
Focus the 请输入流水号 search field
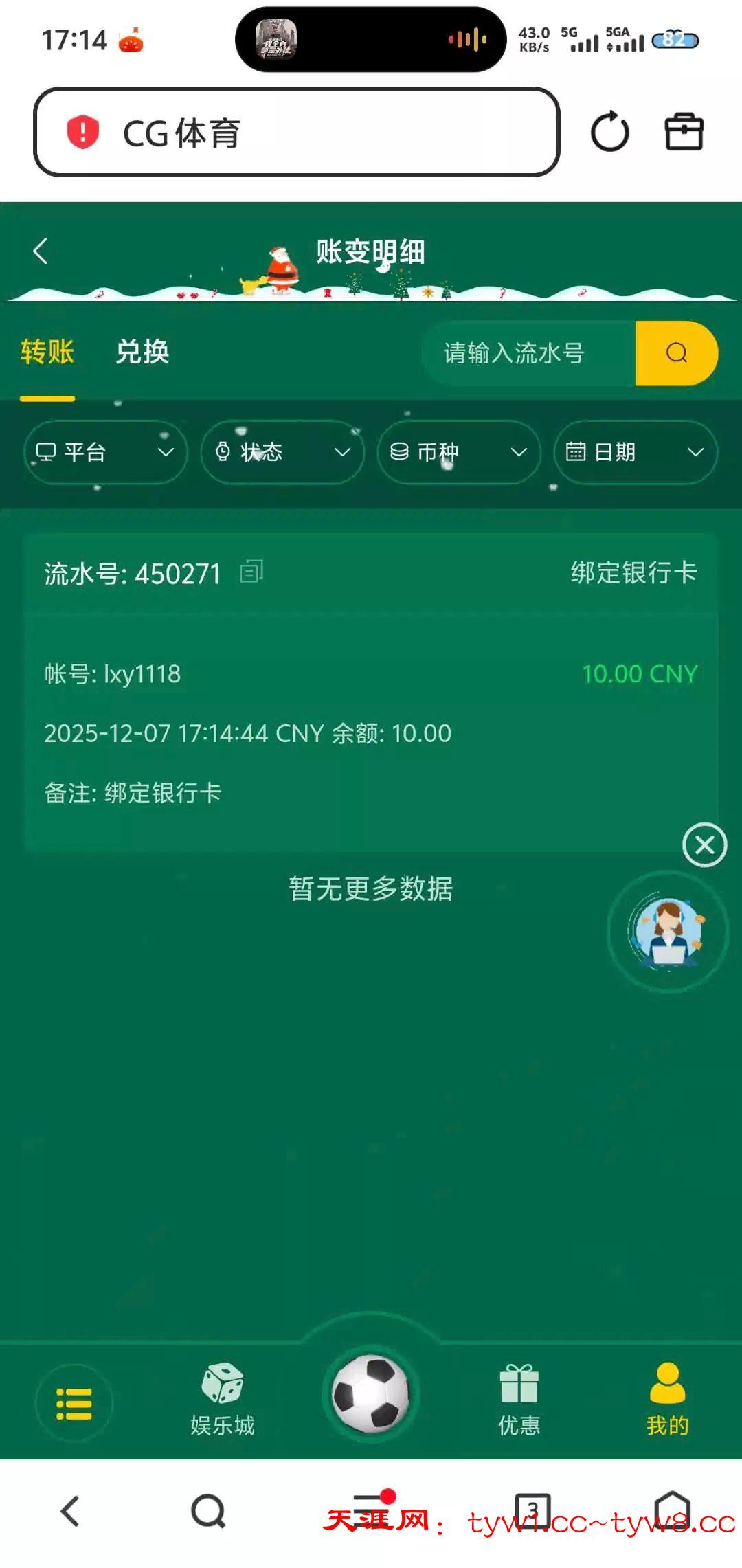(529, 353)
